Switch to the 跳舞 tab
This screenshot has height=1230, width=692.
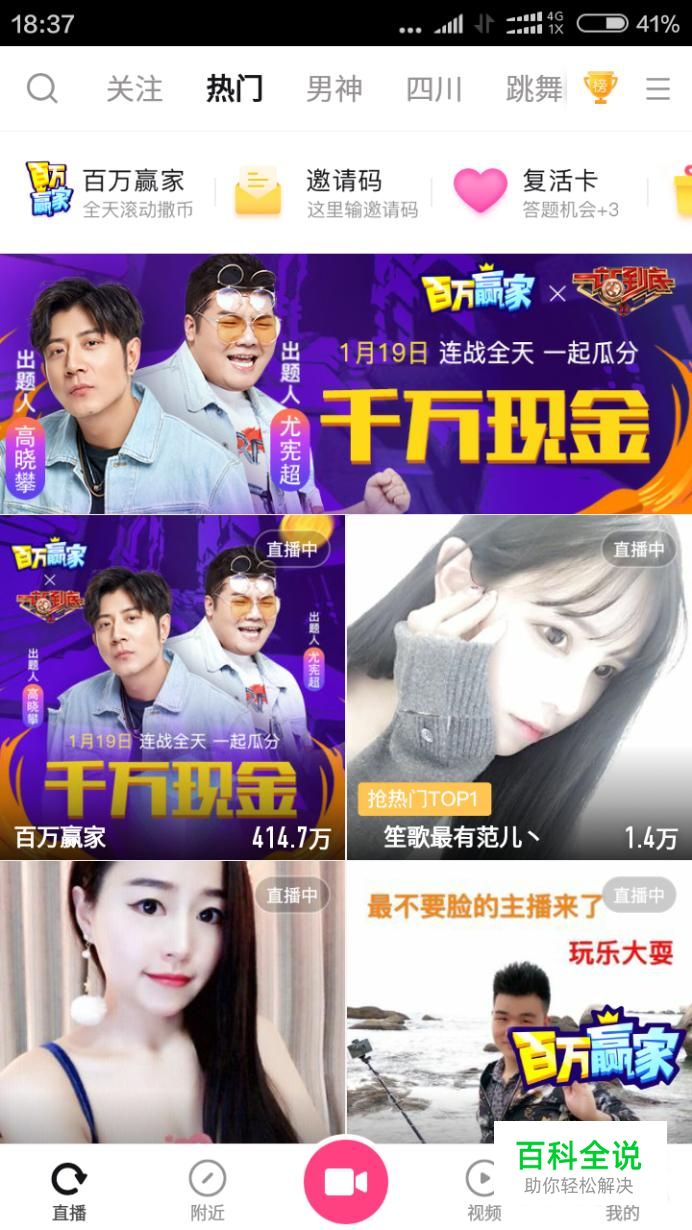pyautogui.click(x=534, y=89)
